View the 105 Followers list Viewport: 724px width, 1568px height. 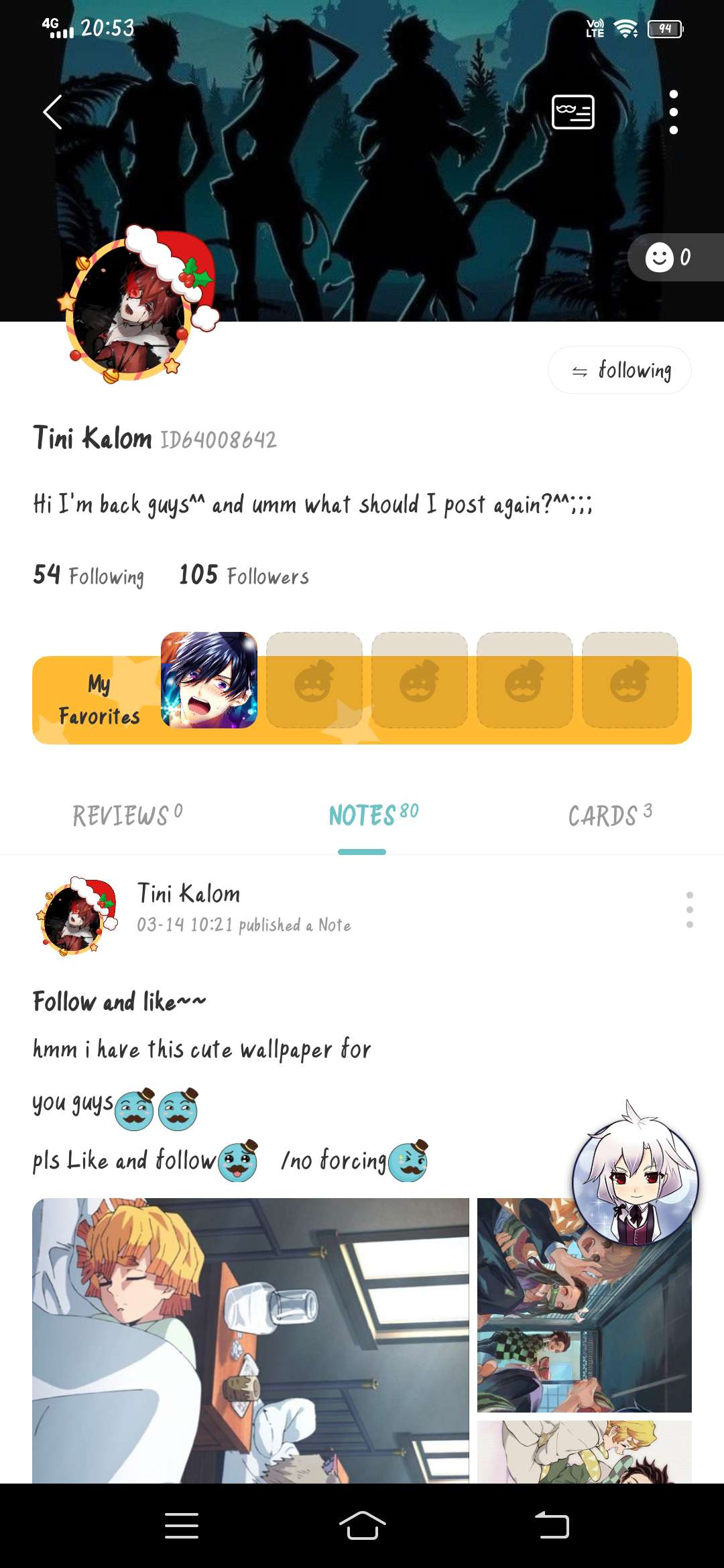pyautogui.click(x=243, y=576)
